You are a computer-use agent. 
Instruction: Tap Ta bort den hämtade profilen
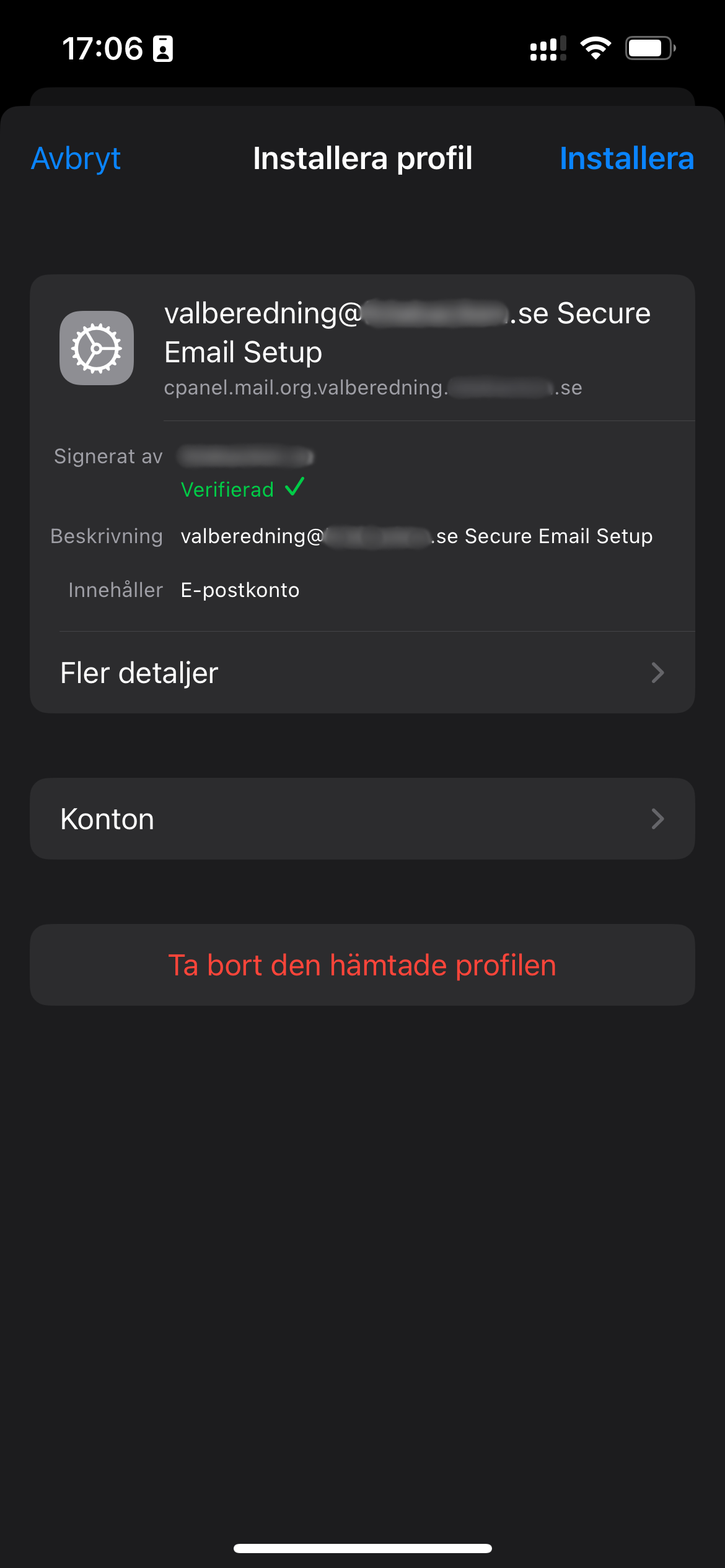pyautogui.click(x=362, y=965)
